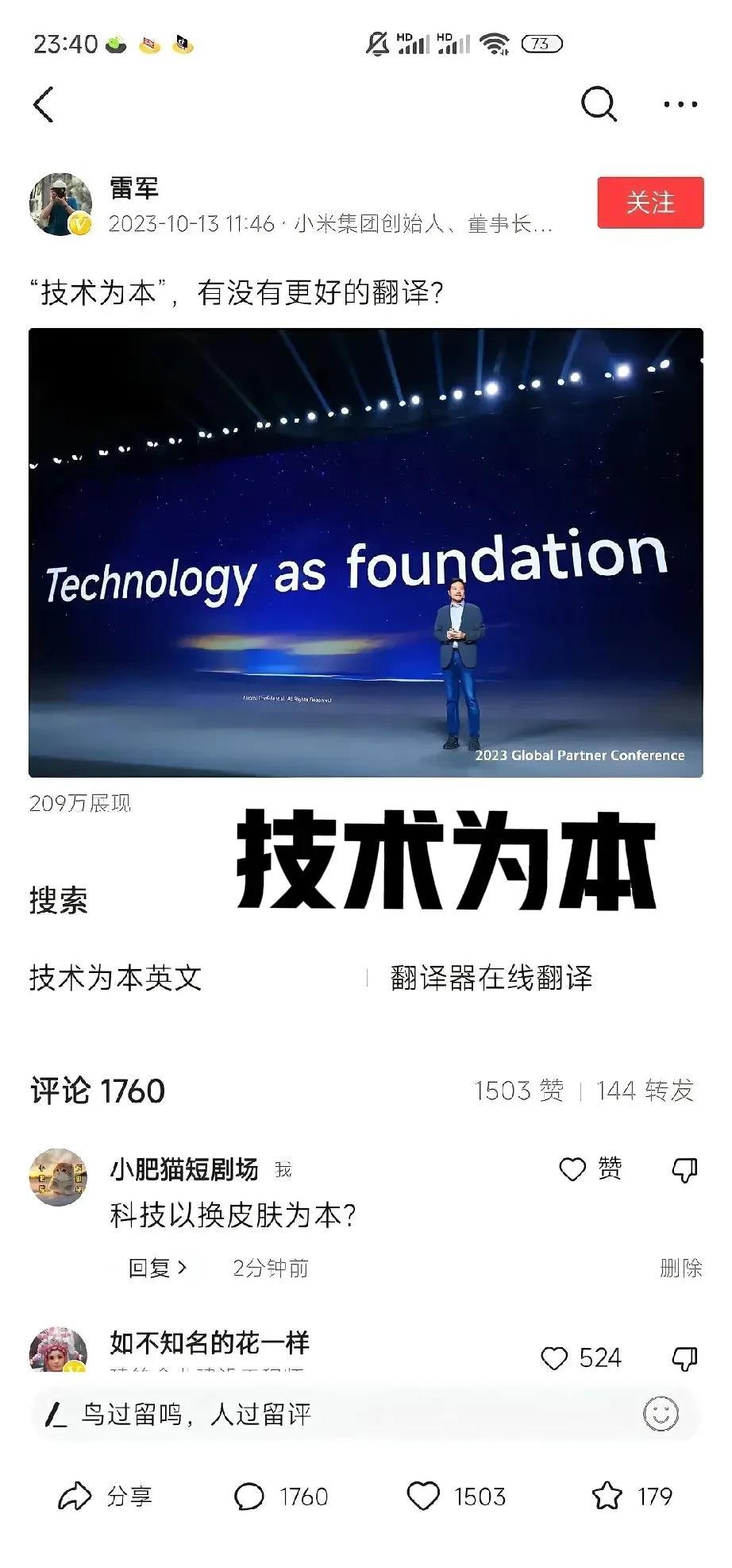This screenshot has width=732, height=1568.
Task: Reply to 小肥猫短剧场's comment via 回复
Action: (x=157, y=1268)
